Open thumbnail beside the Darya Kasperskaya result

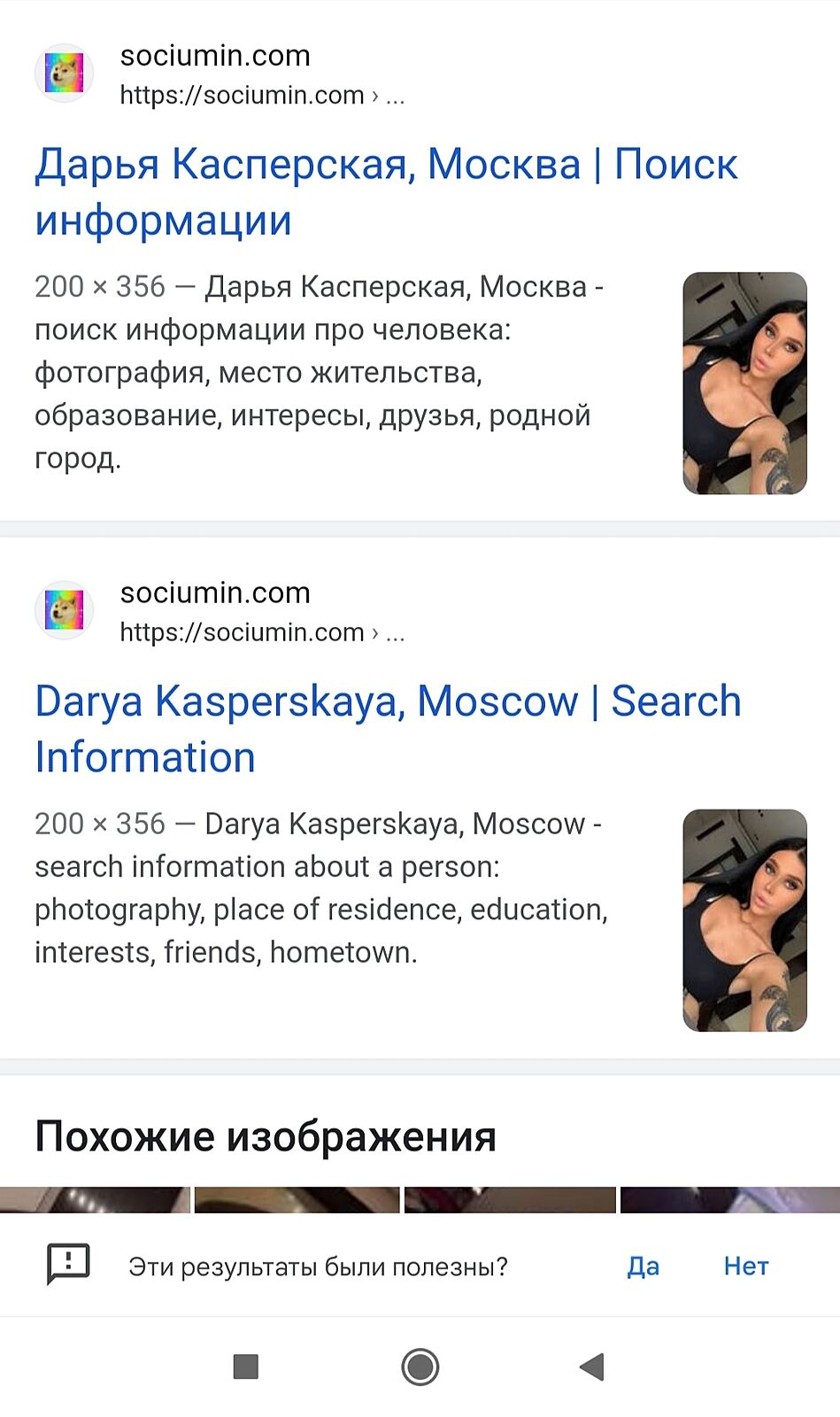(744, 919)
